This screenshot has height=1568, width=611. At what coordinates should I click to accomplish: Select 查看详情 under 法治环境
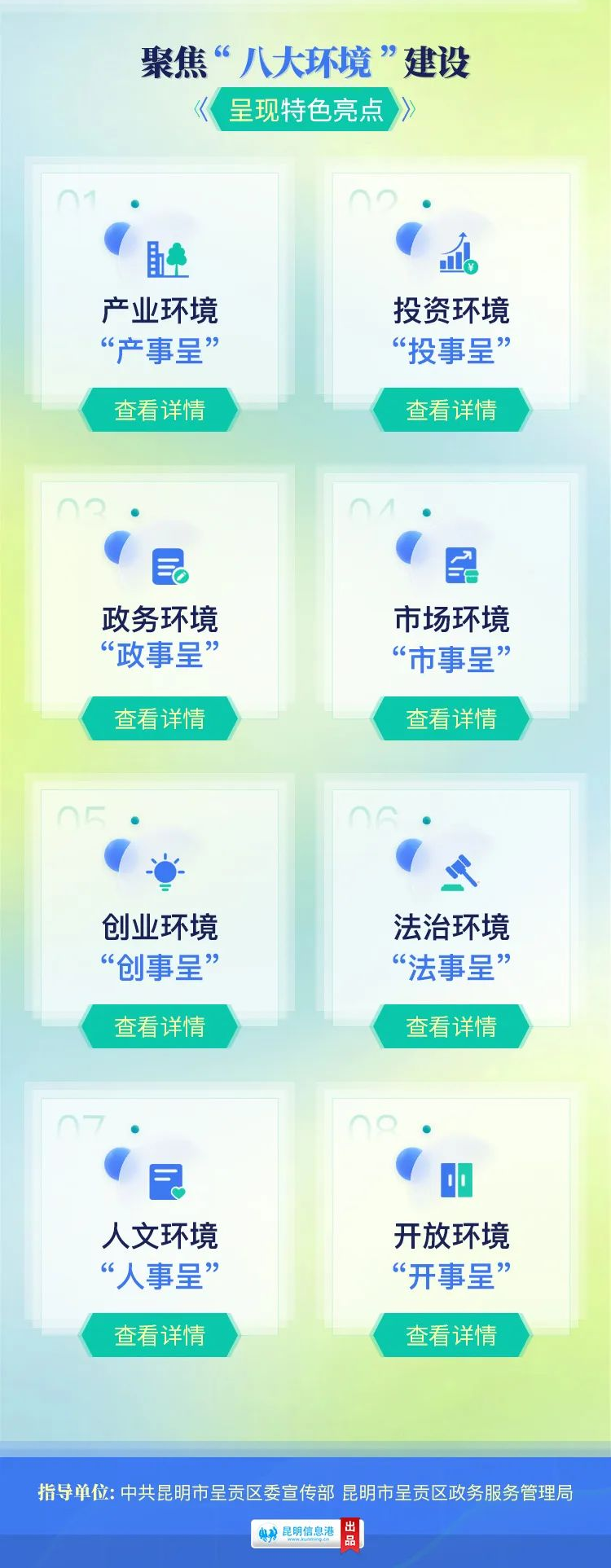[x=451, y=1026]
